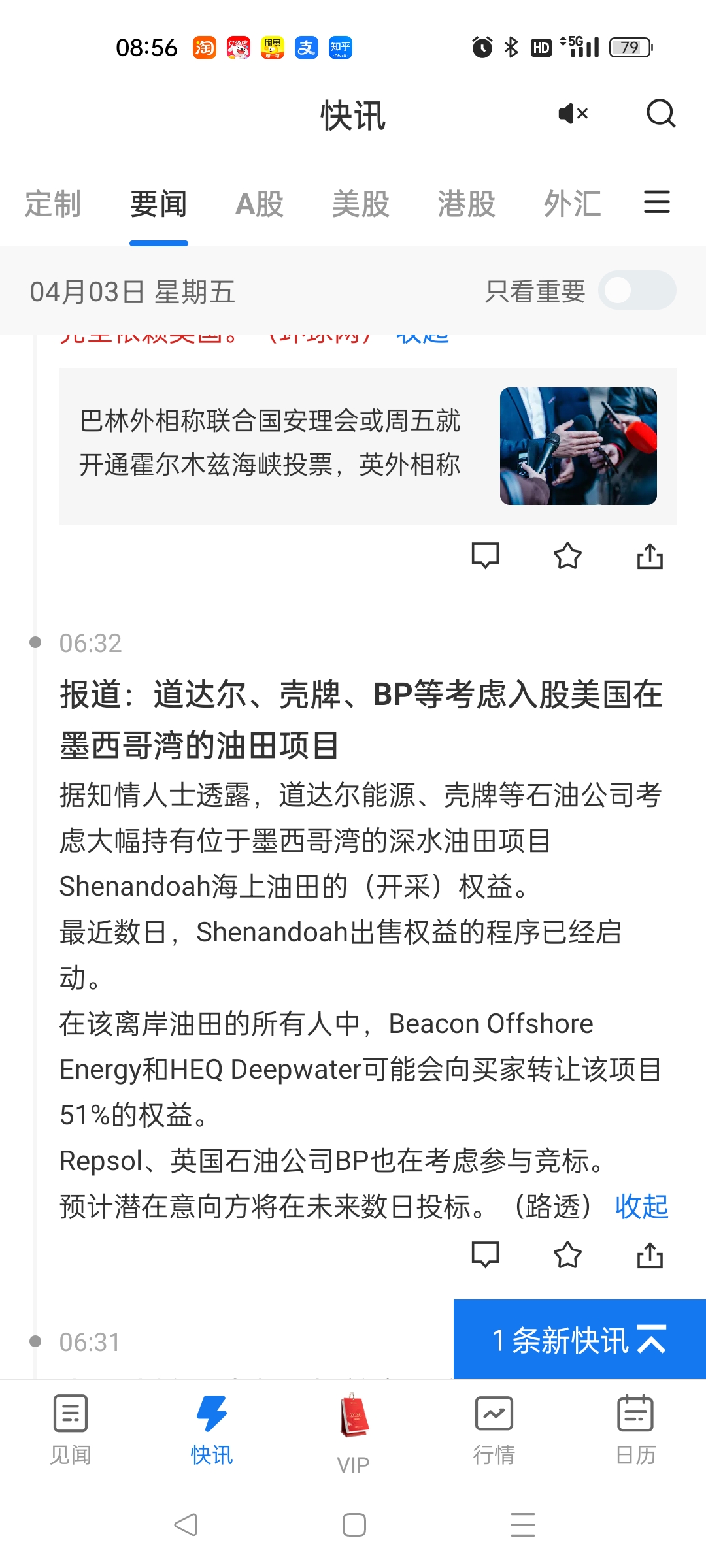Open the channel list menu
This screenshot has height=1568, width=706.
tap(656, 202)
